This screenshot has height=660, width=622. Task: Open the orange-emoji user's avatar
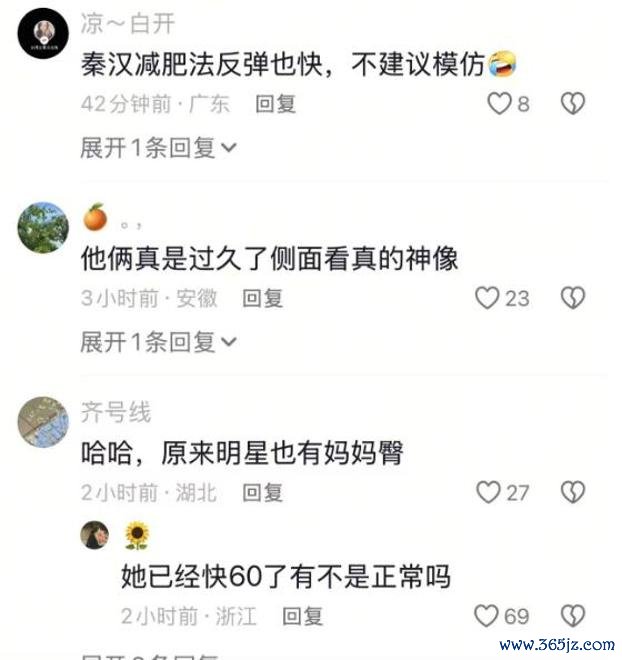(43, 227)
